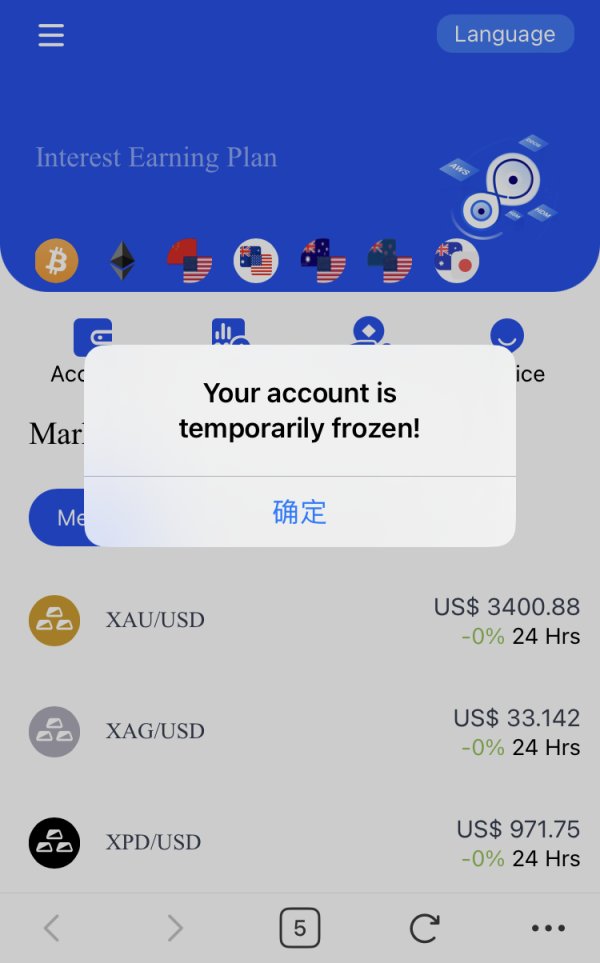Open the XAU/USD market row
This screenshot has height=963, width=600.
tap(300, 620)
